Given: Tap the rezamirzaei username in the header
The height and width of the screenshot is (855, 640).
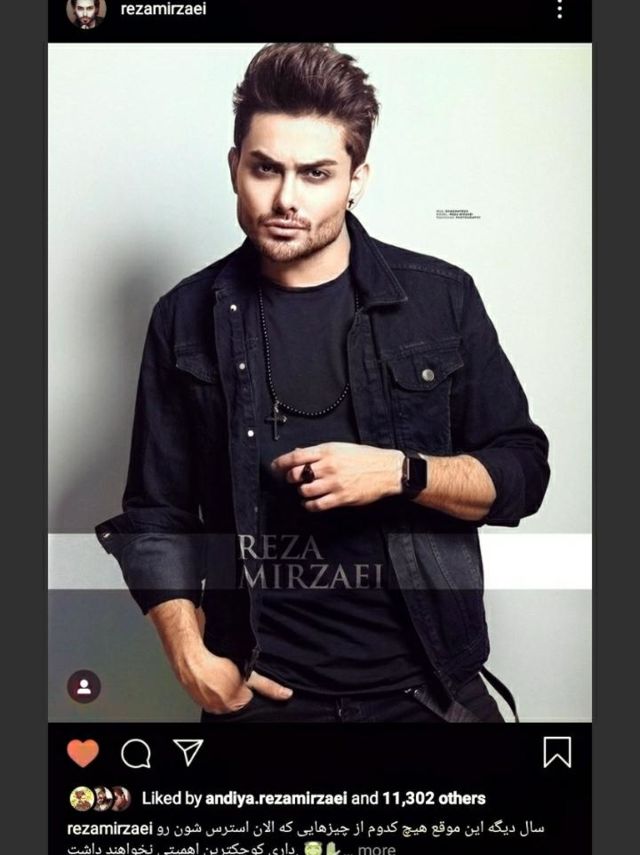Looking at the screenshot, I should [x=162, y=11].
